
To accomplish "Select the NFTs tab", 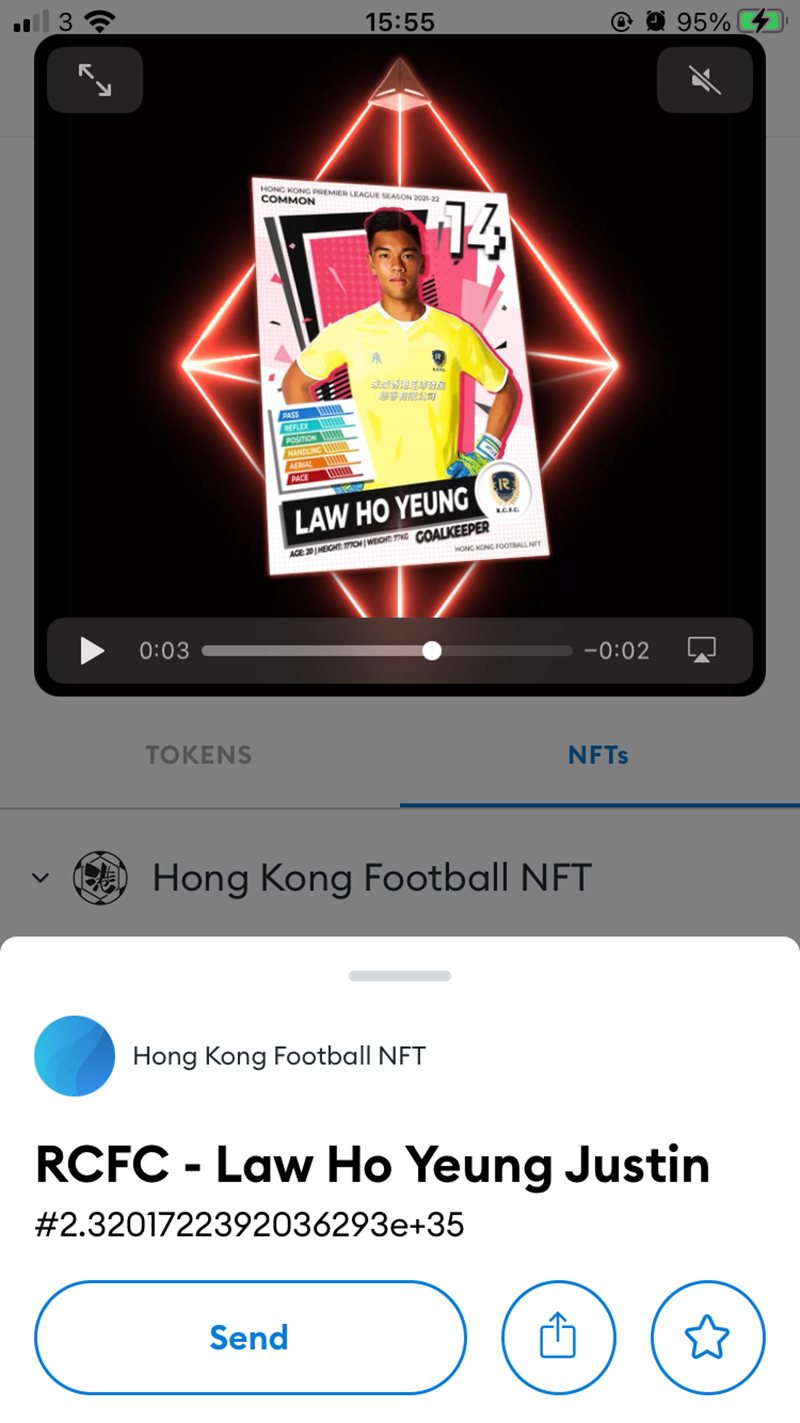I will pyautogui.click(x=598, y=755).
